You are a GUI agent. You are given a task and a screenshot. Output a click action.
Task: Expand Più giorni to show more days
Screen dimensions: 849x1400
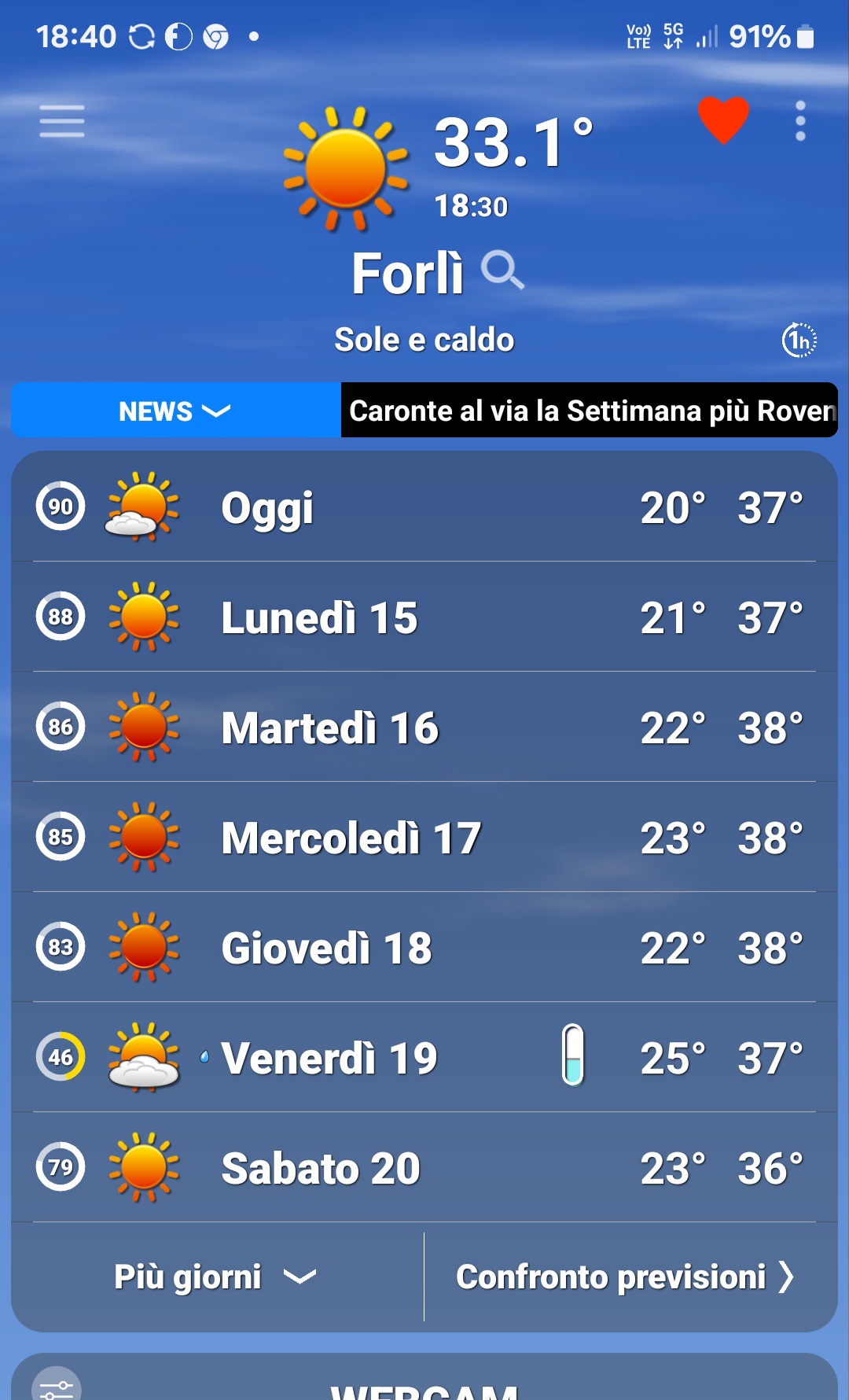(215, 1277)
